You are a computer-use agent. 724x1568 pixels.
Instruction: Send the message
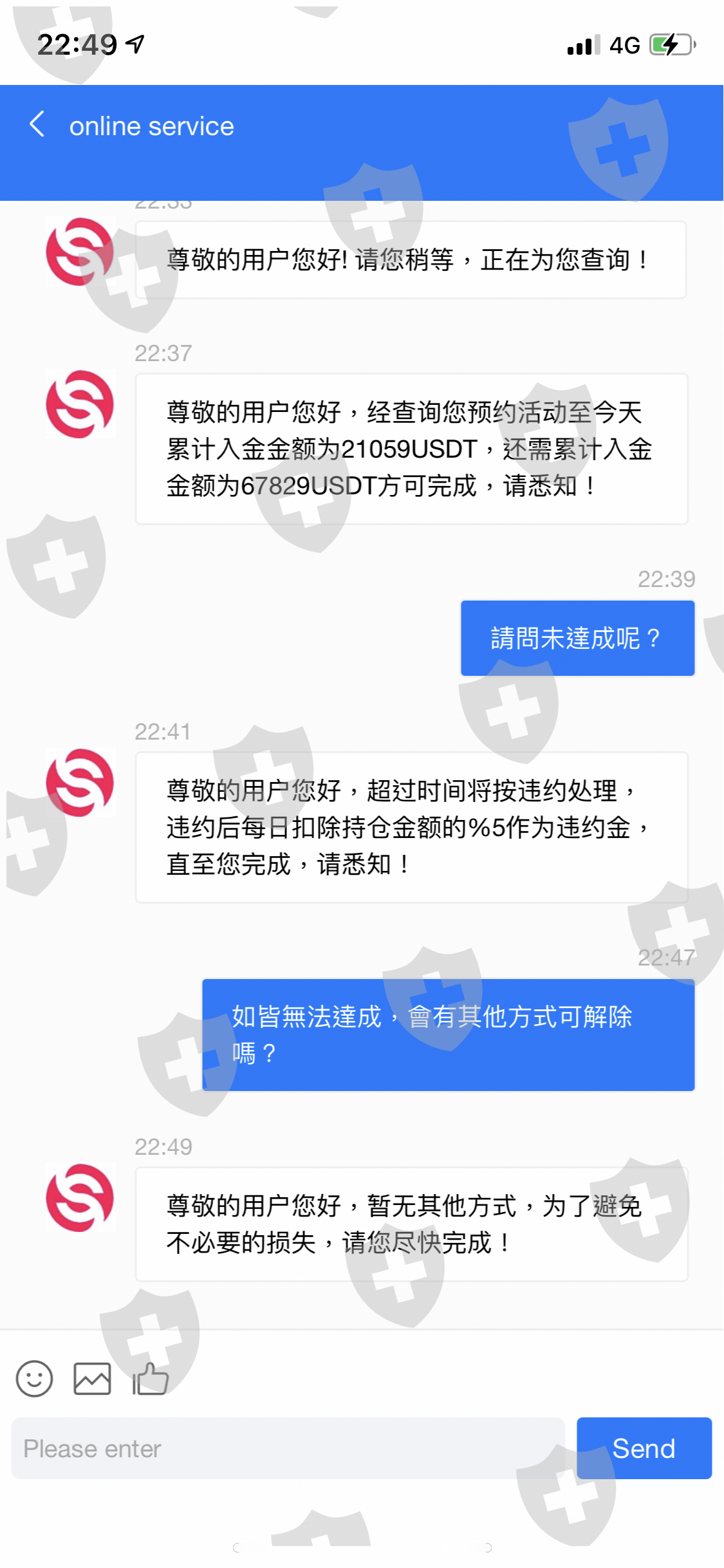point(644,1448)
